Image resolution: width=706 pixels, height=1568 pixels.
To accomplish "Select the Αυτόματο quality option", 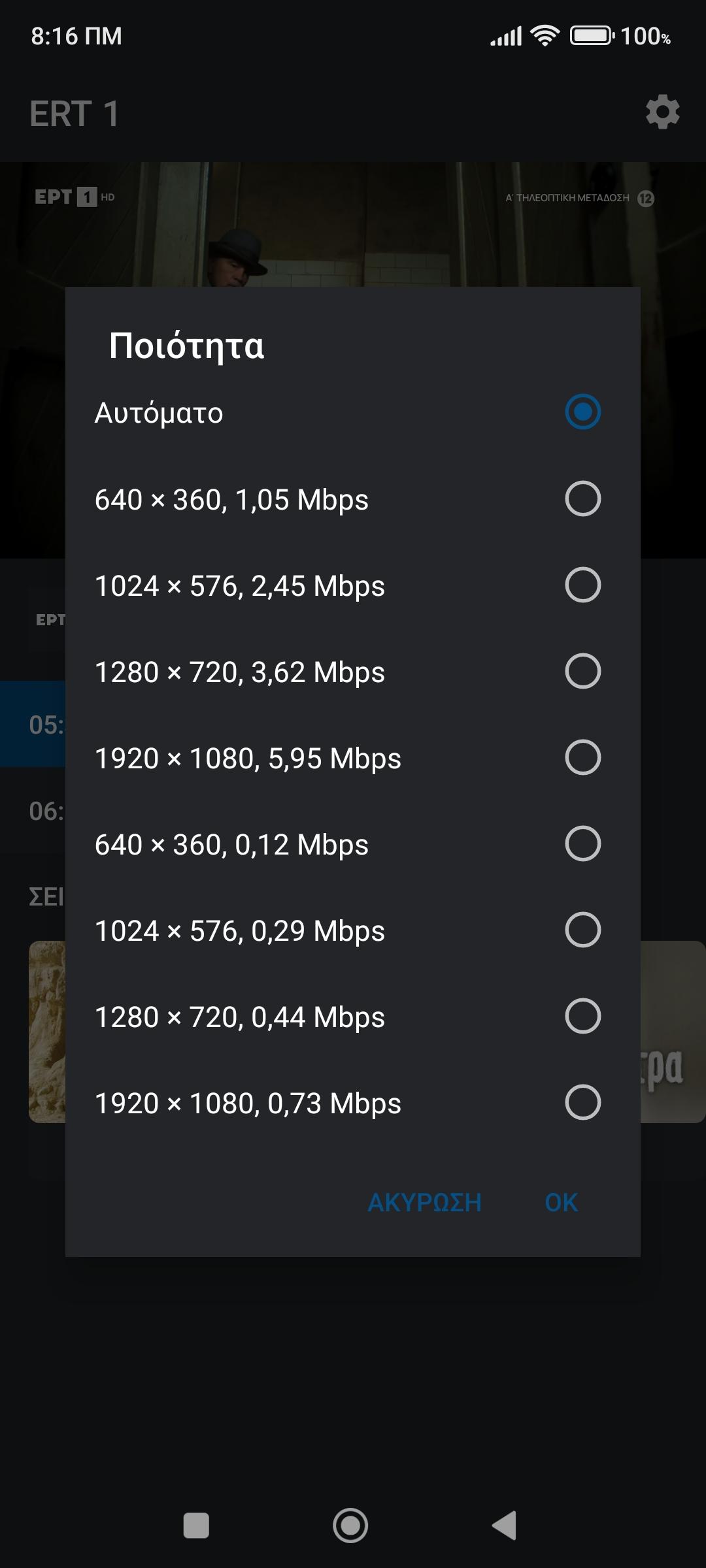I will [353, 412].
